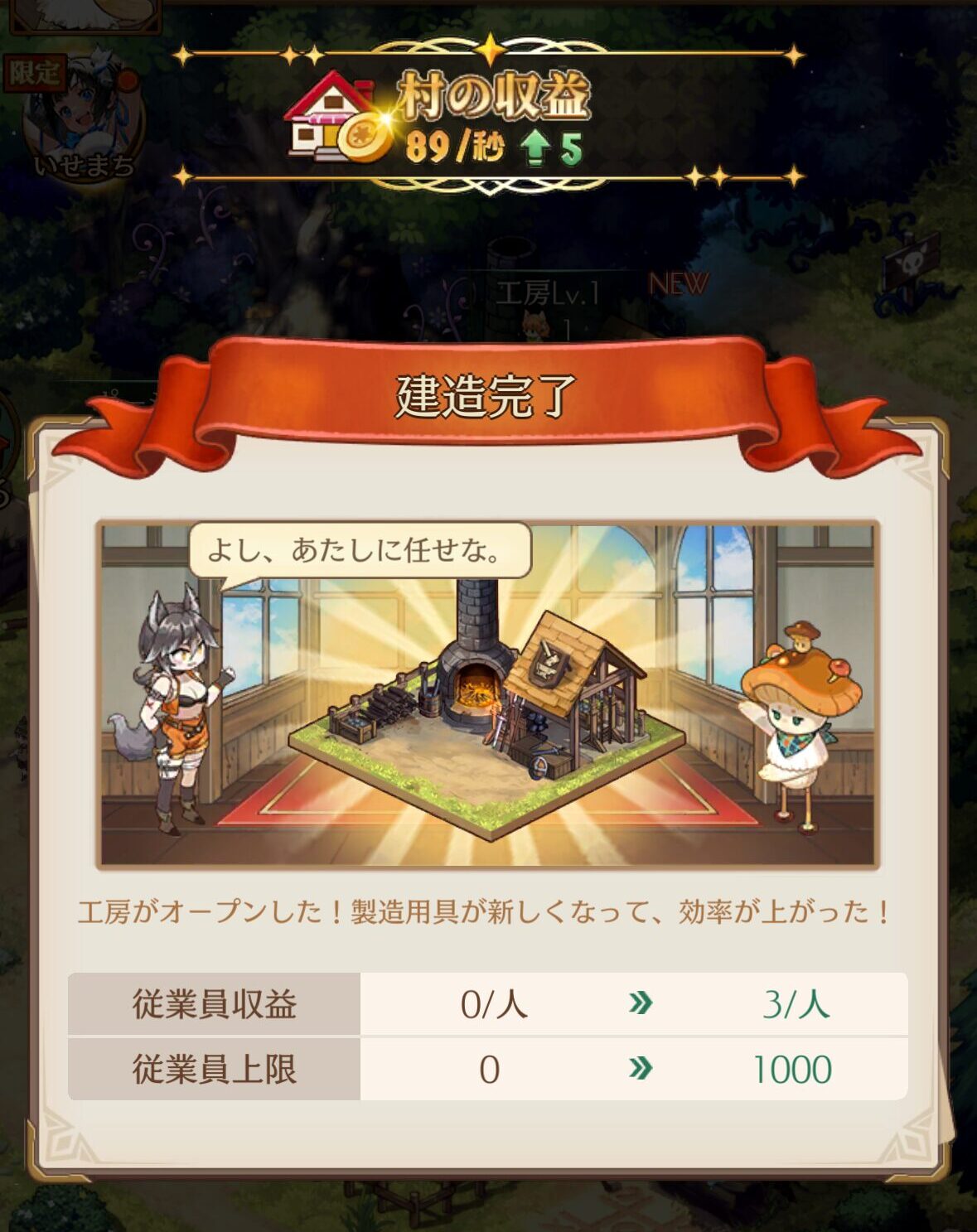Dismiss the 建造完了 completion dialog
The image size is (977, 1232).
(488, 1206)
